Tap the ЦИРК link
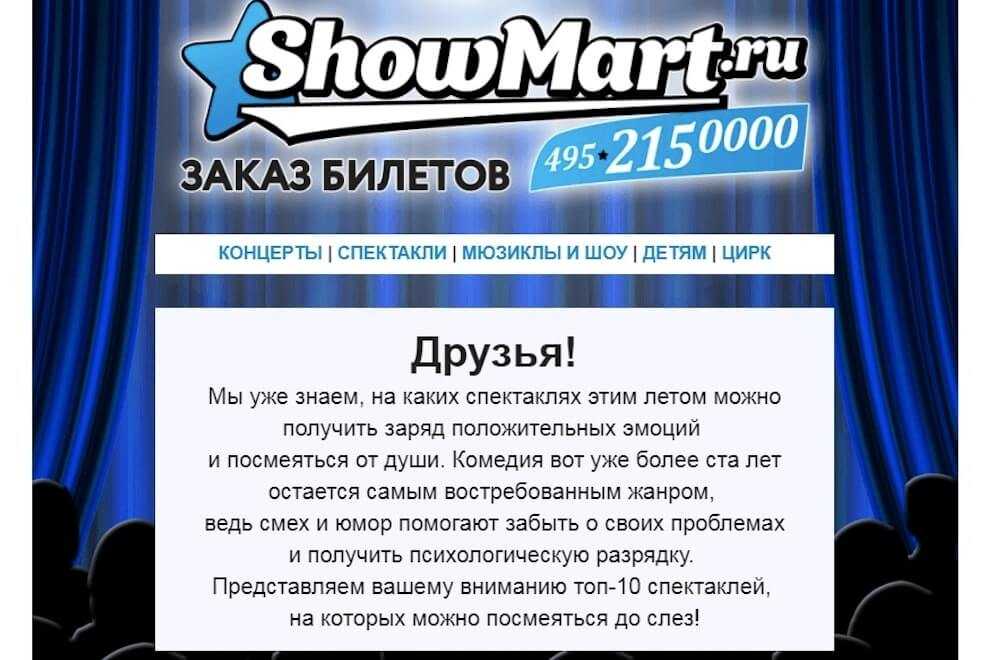The image size is (996, 660). click(x=746, y=253)
